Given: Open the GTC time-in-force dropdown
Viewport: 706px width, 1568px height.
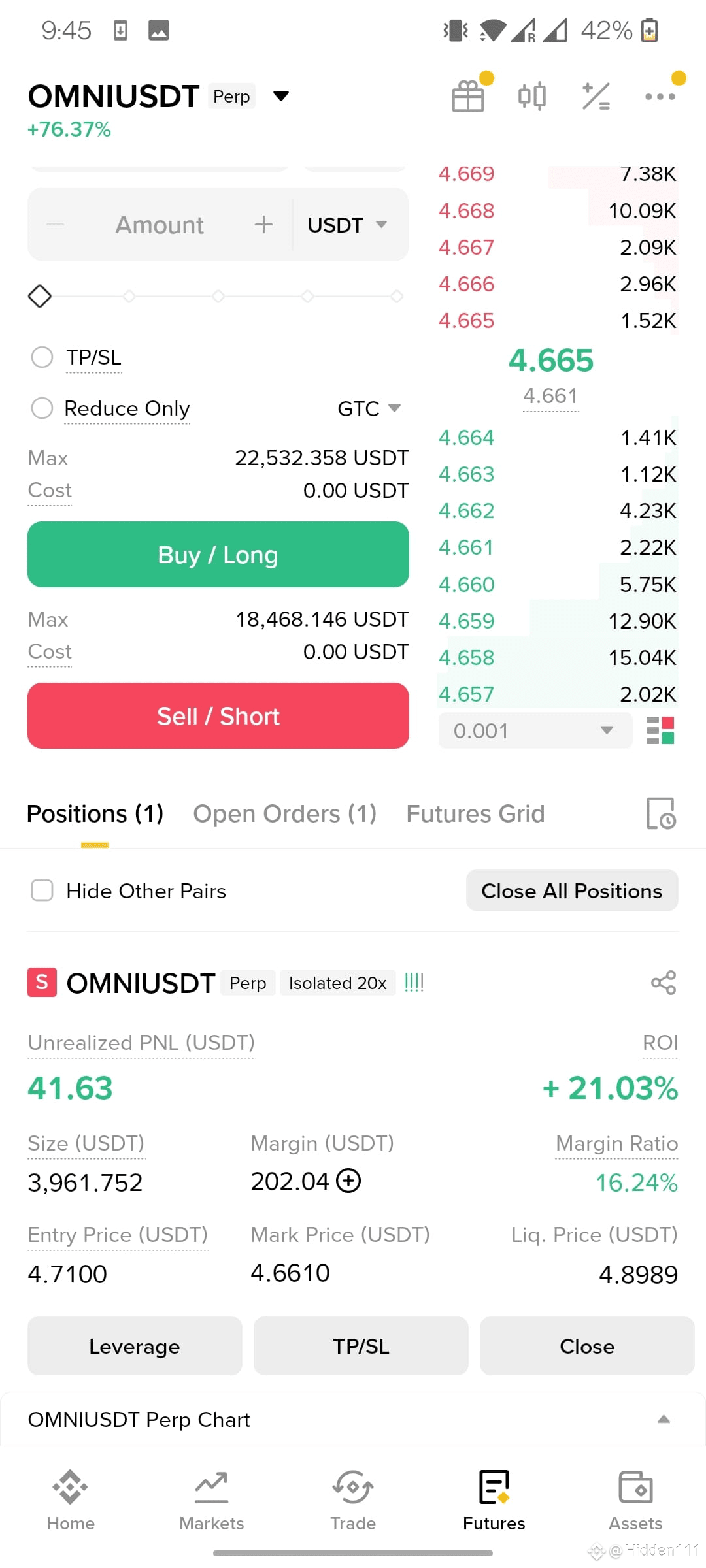Looking at the screenshot, I should point(369,408).
